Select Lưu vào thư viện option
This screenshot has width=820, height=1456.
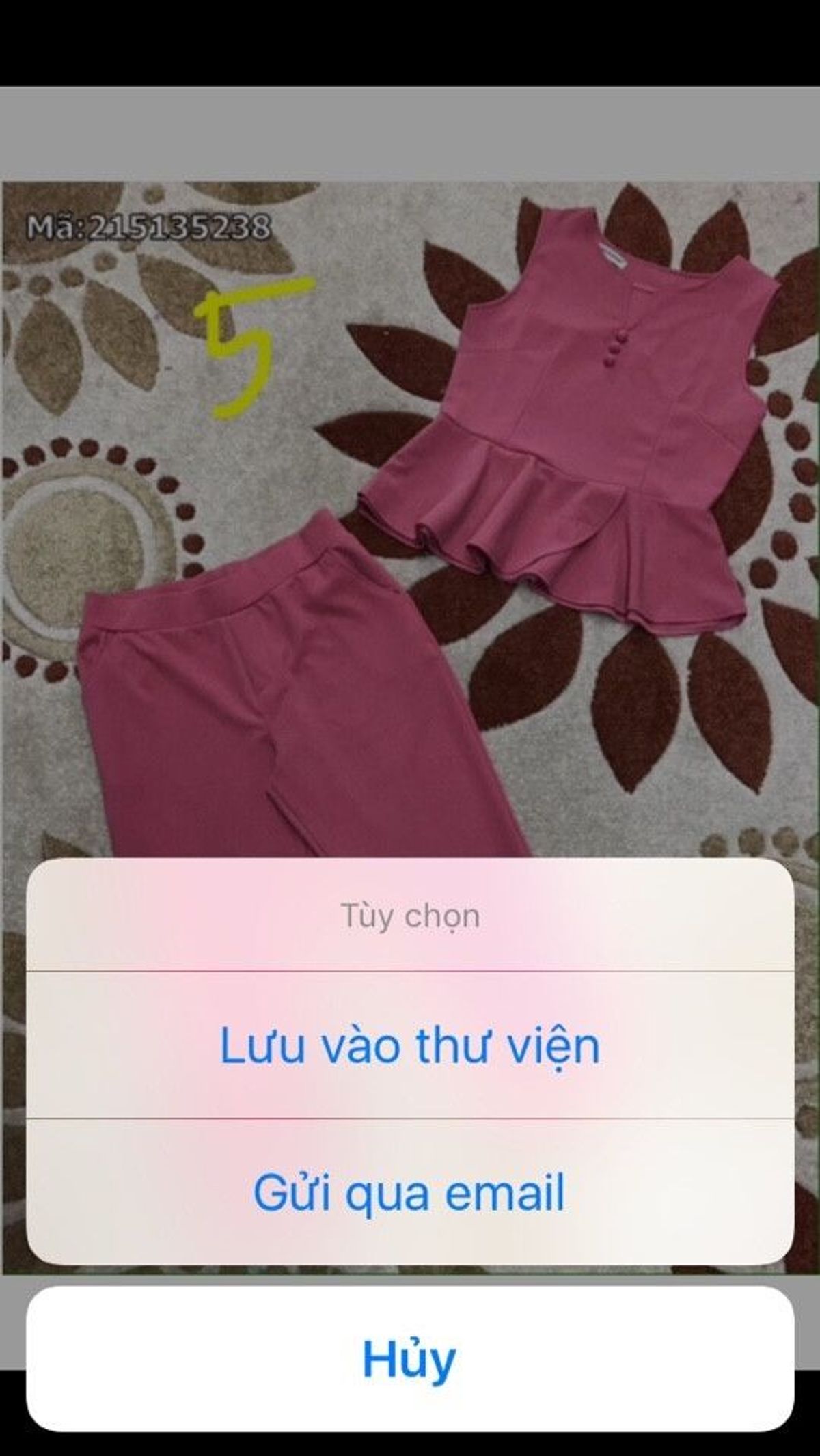pyautogui.click(x=410, y=1046)
